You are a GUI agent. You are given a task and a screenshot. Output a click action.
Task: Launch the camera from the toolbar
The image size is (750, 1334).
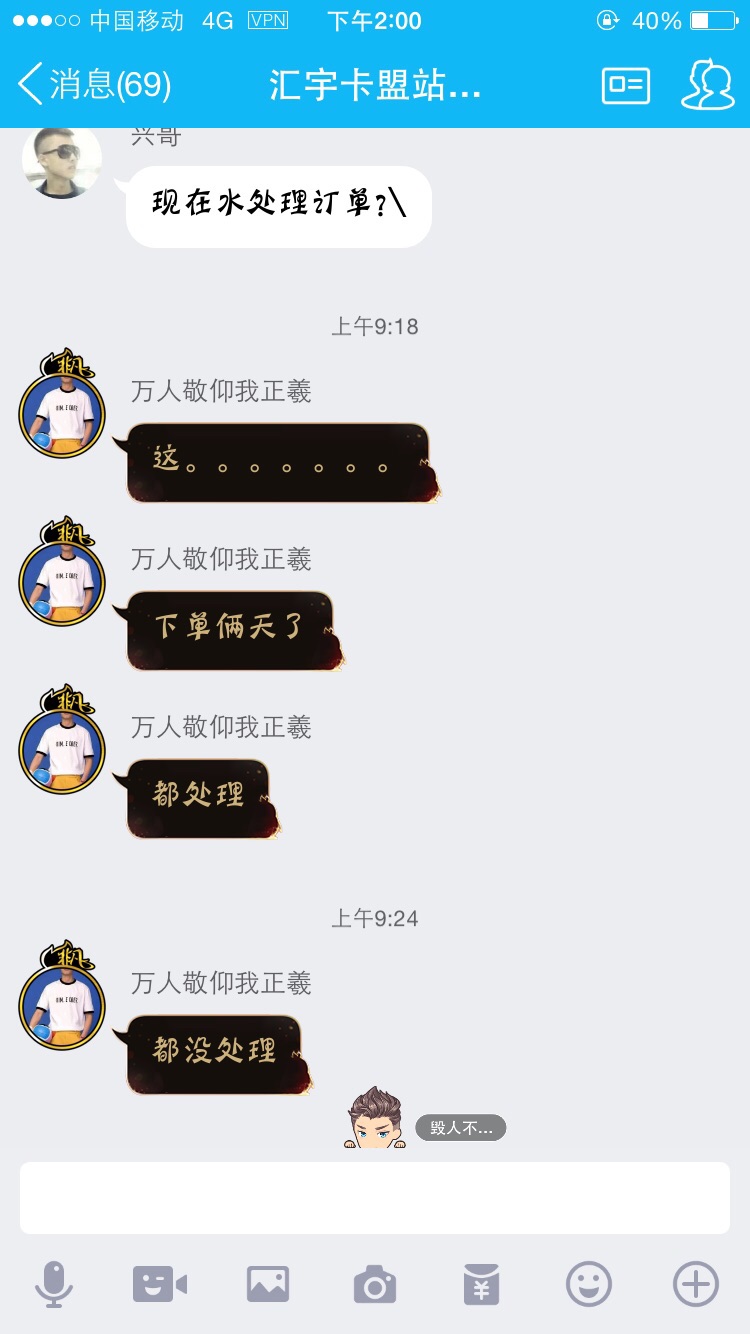tap(375, 1284)
